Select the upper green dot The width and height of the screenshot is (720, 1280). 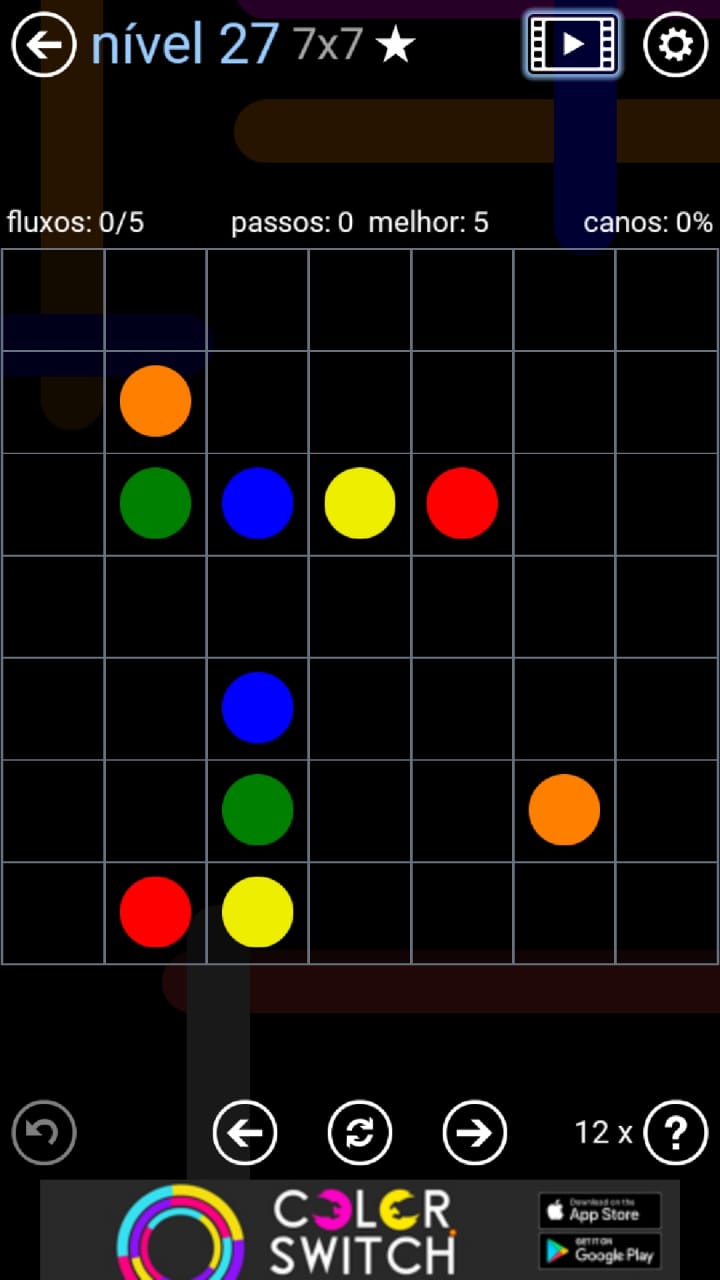155,503
